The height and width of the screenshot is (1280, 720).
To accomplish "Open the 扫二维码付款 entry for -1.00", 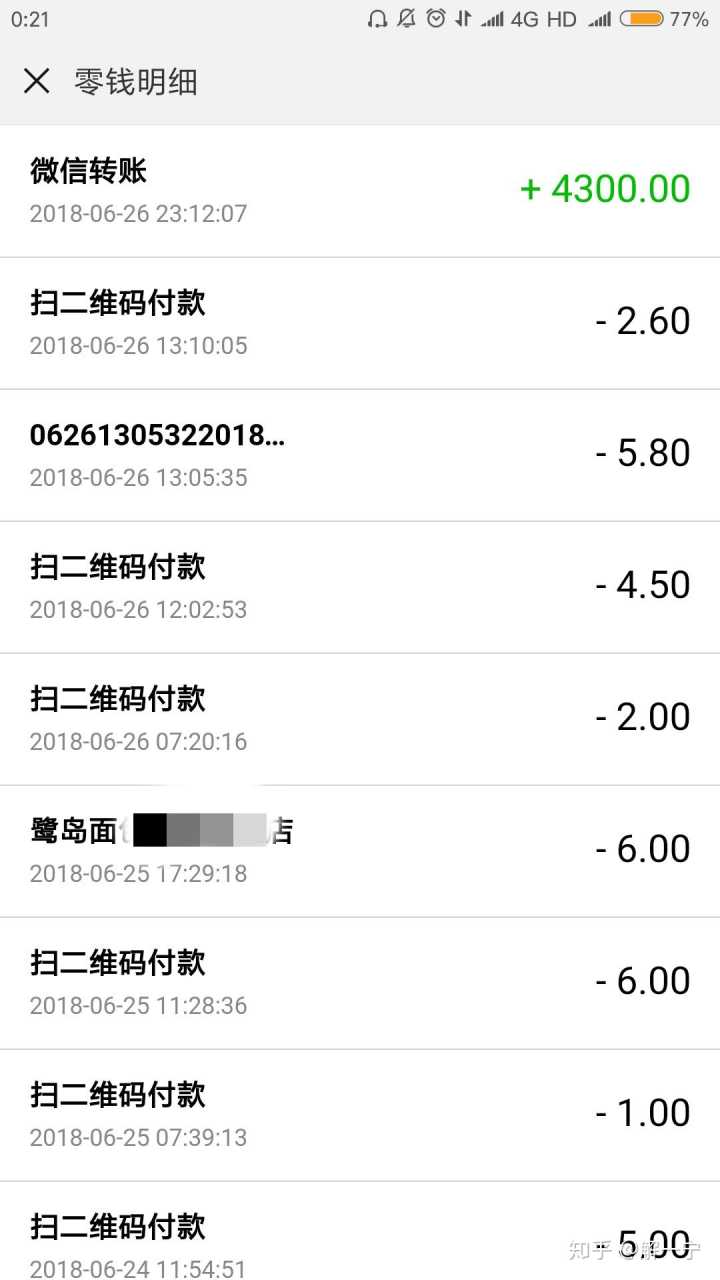I will [360, 1115].
